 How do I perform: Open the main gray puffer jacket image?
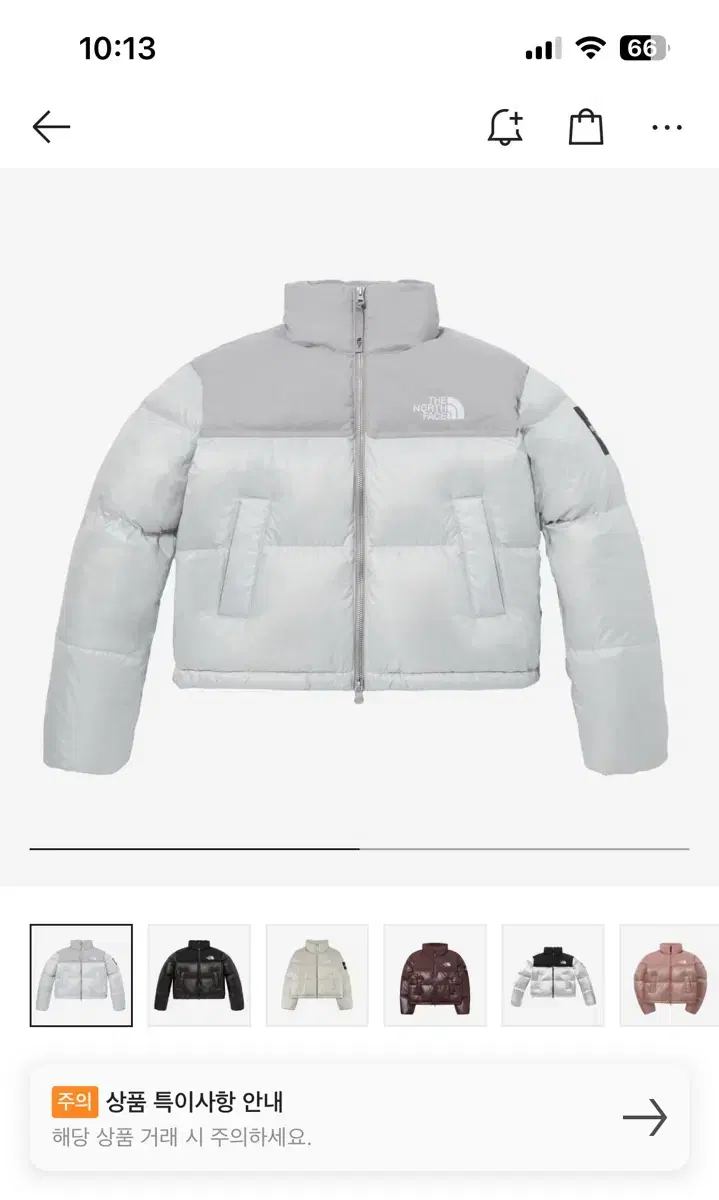pos(360,527)
